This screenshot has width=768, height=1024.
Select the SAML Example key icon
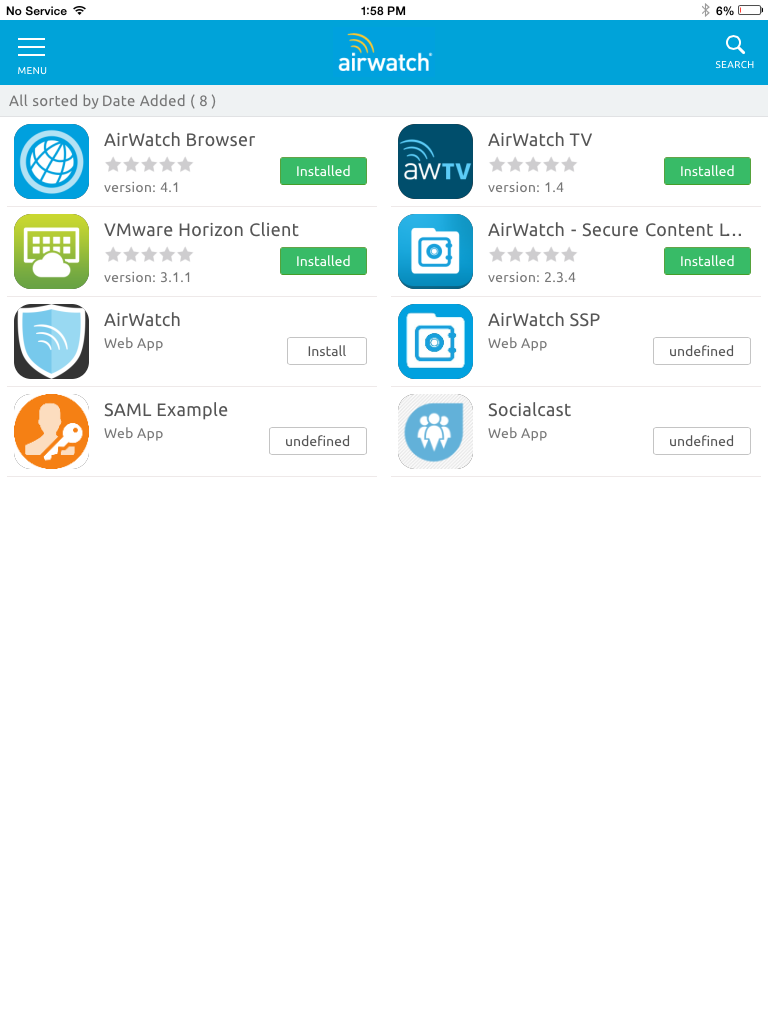pyautogui.click(x=51, y=431)
